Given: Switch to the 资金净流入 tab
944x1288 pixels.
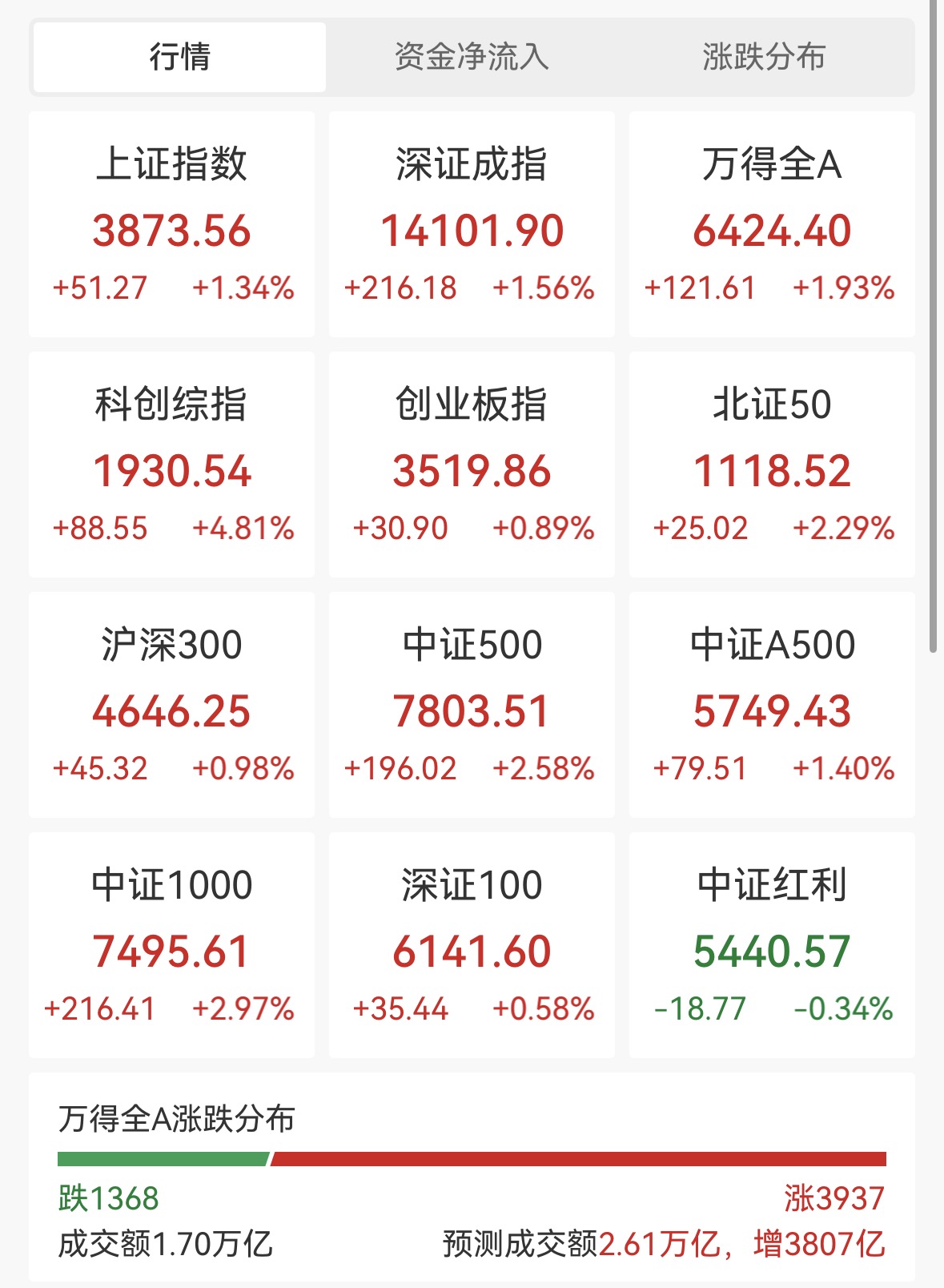Looking at the screenshot, I should [472, 57].
